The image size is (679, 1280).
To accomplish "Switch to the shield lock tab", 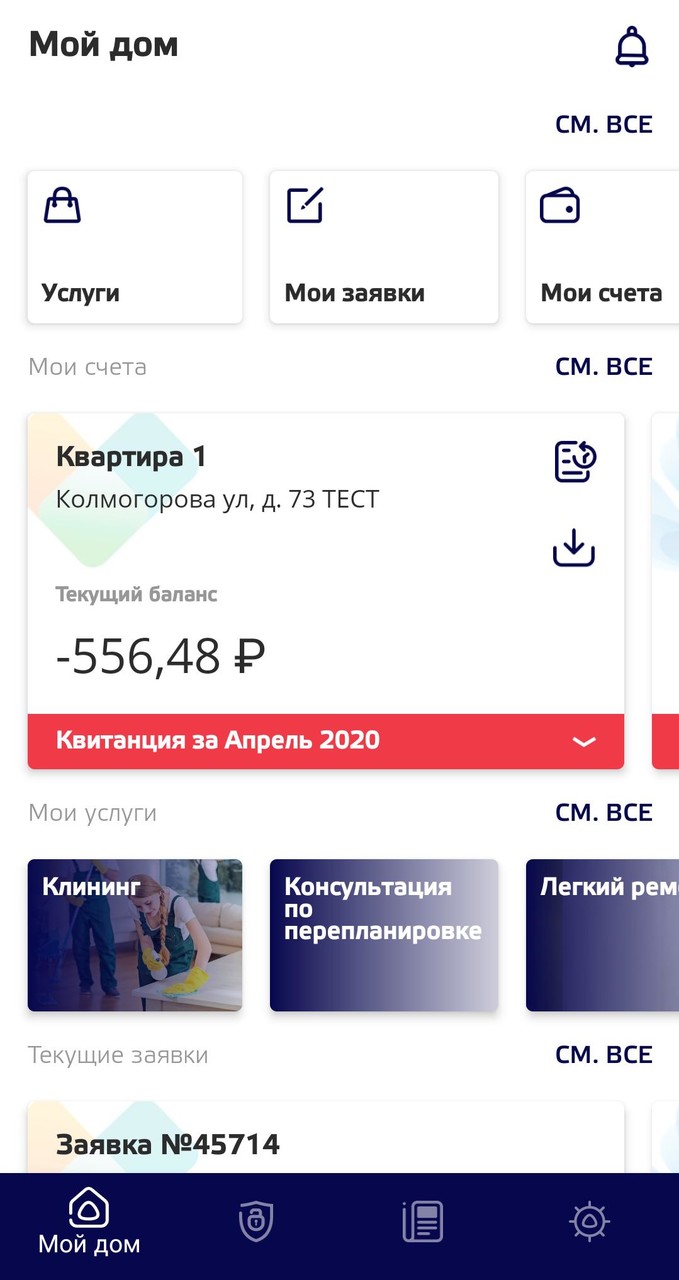I will 255,1222.
